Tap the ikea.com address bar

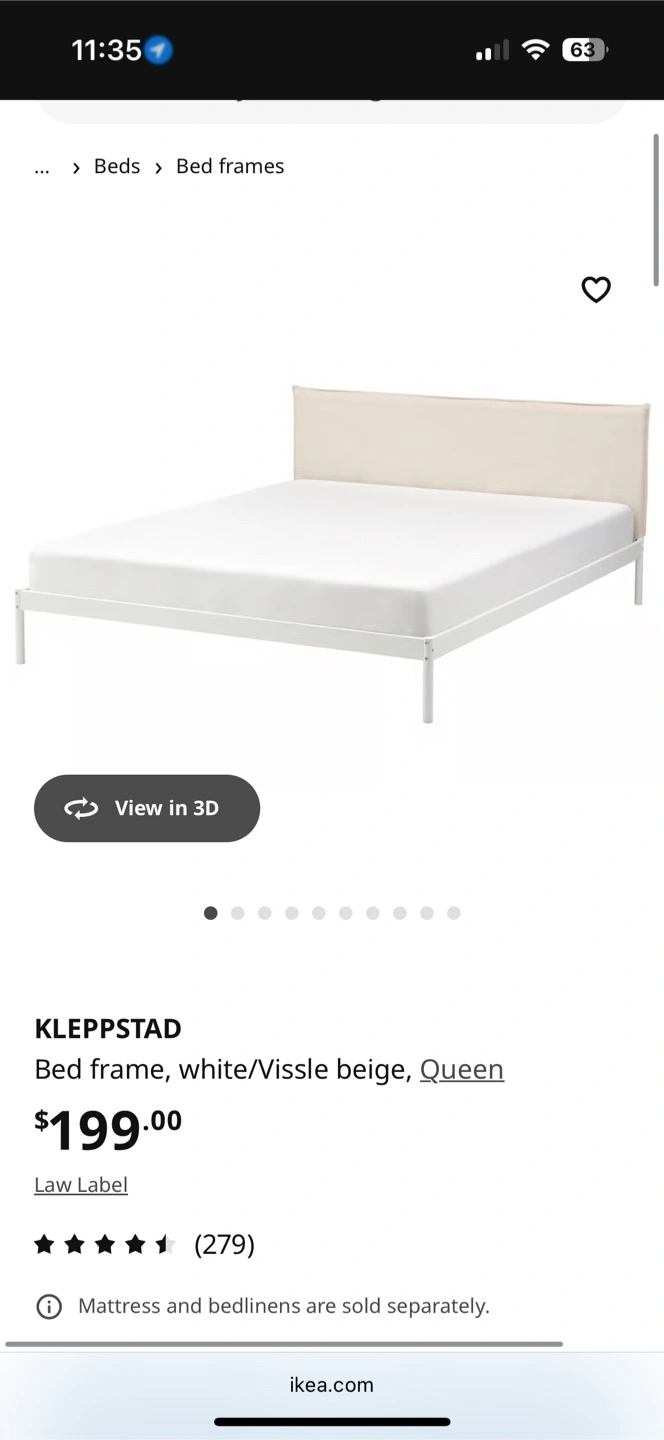click(x=332, y=1385)
